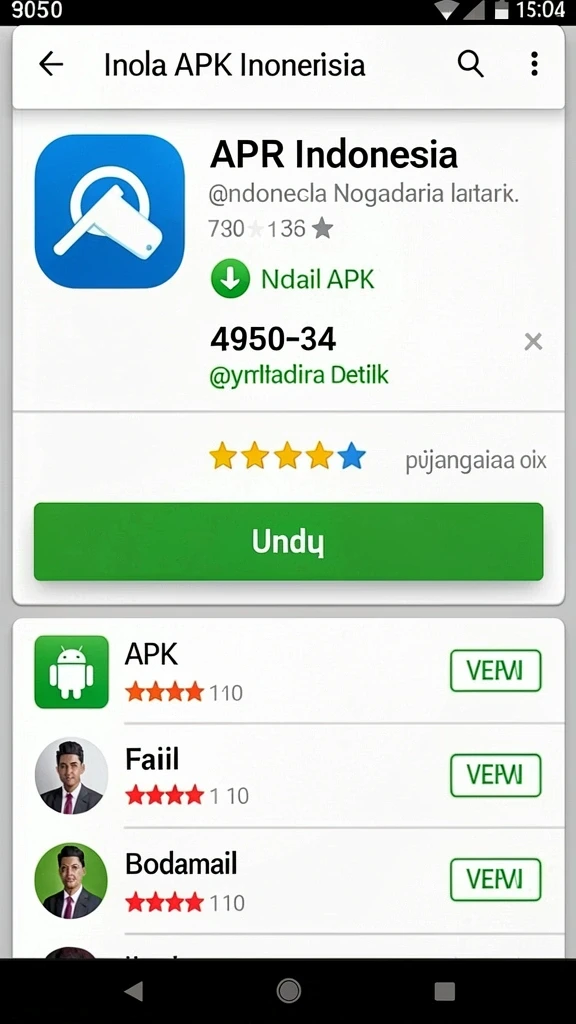
Task: Tap the VEIVI button next to Faiil
Action: (496, 775)
